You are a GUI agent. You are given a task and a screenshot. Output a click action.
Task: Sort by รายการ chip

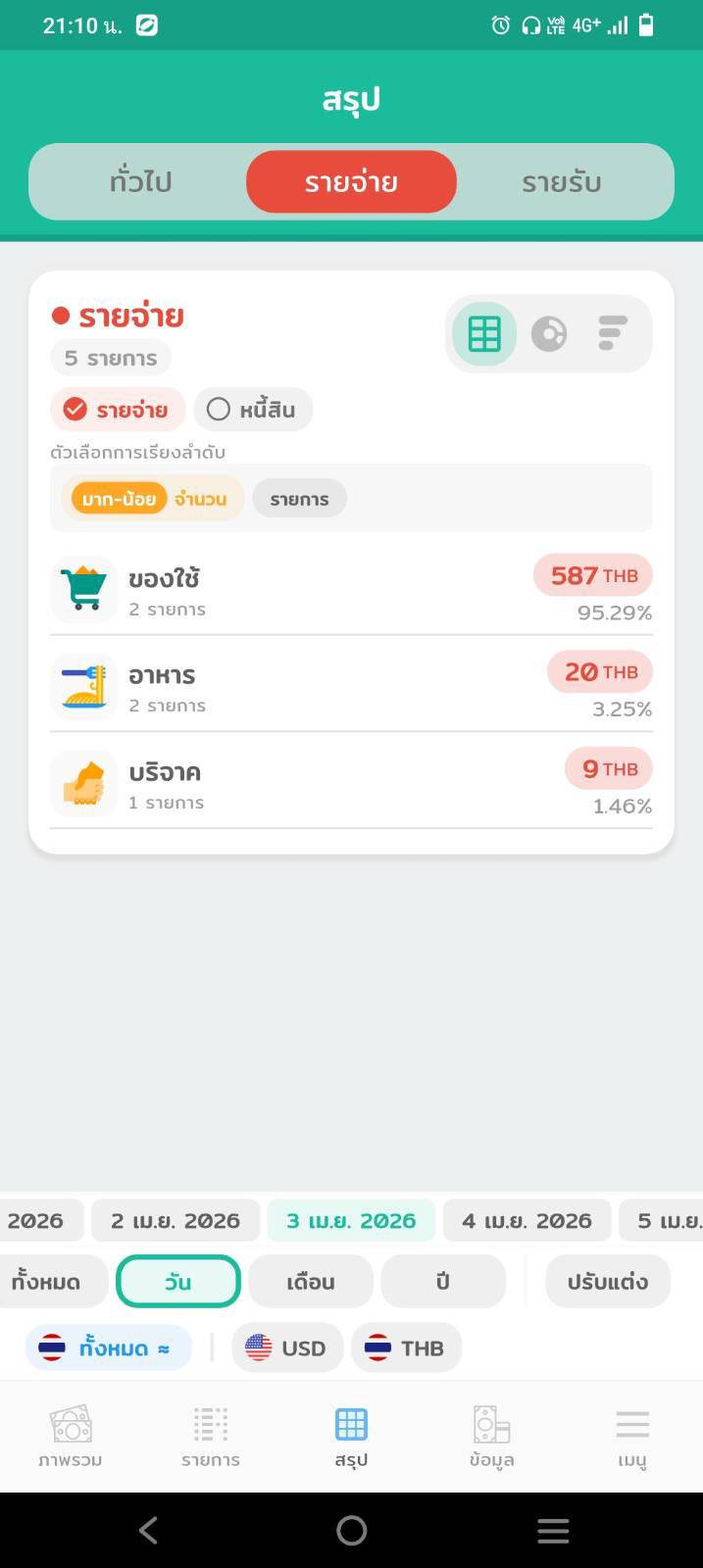tap(299, 499)
